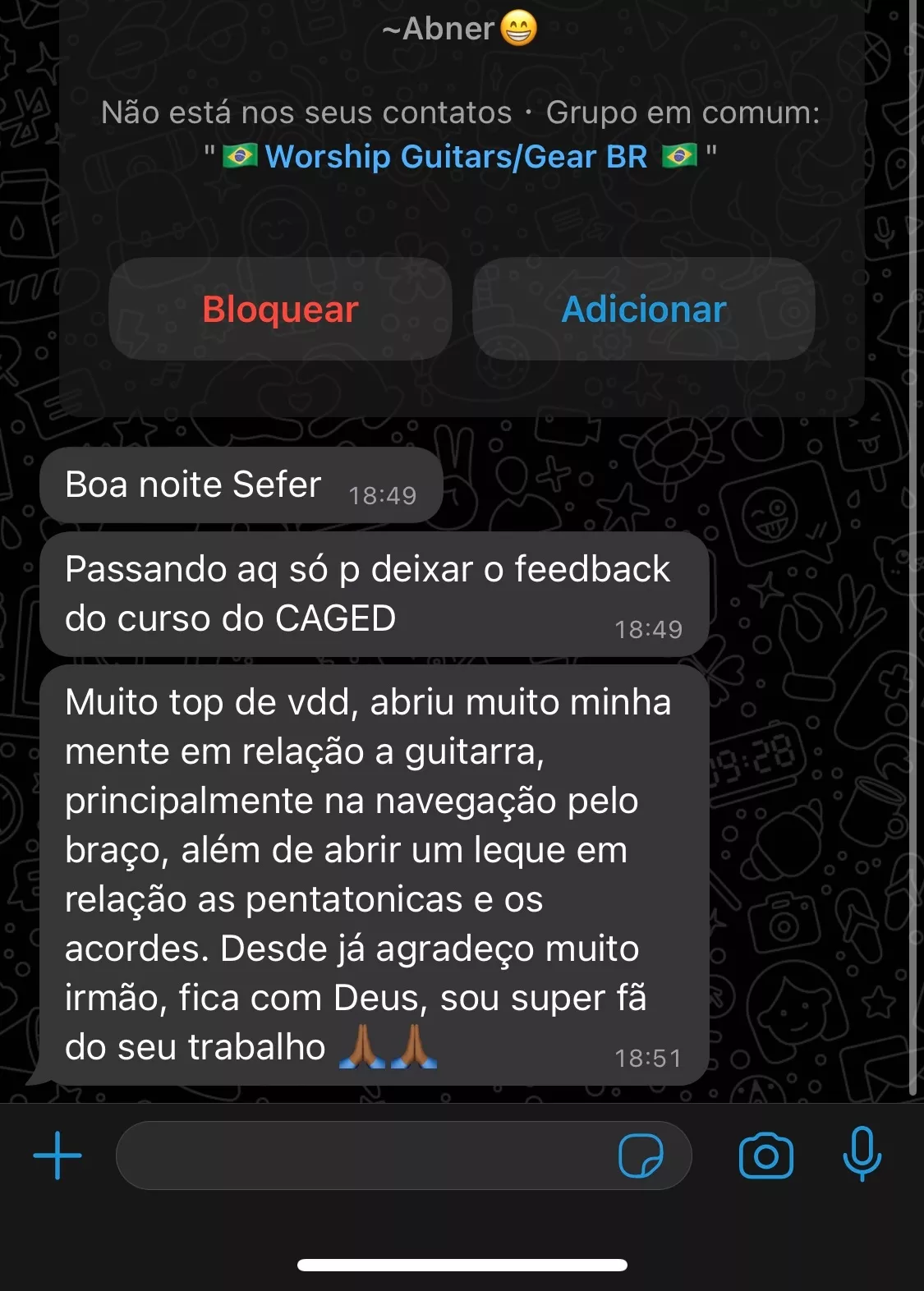Viewport: 924px width, 1291px height.
Task: Tap the message input field
Action: pyautogui.click(x=361, y=1155)
